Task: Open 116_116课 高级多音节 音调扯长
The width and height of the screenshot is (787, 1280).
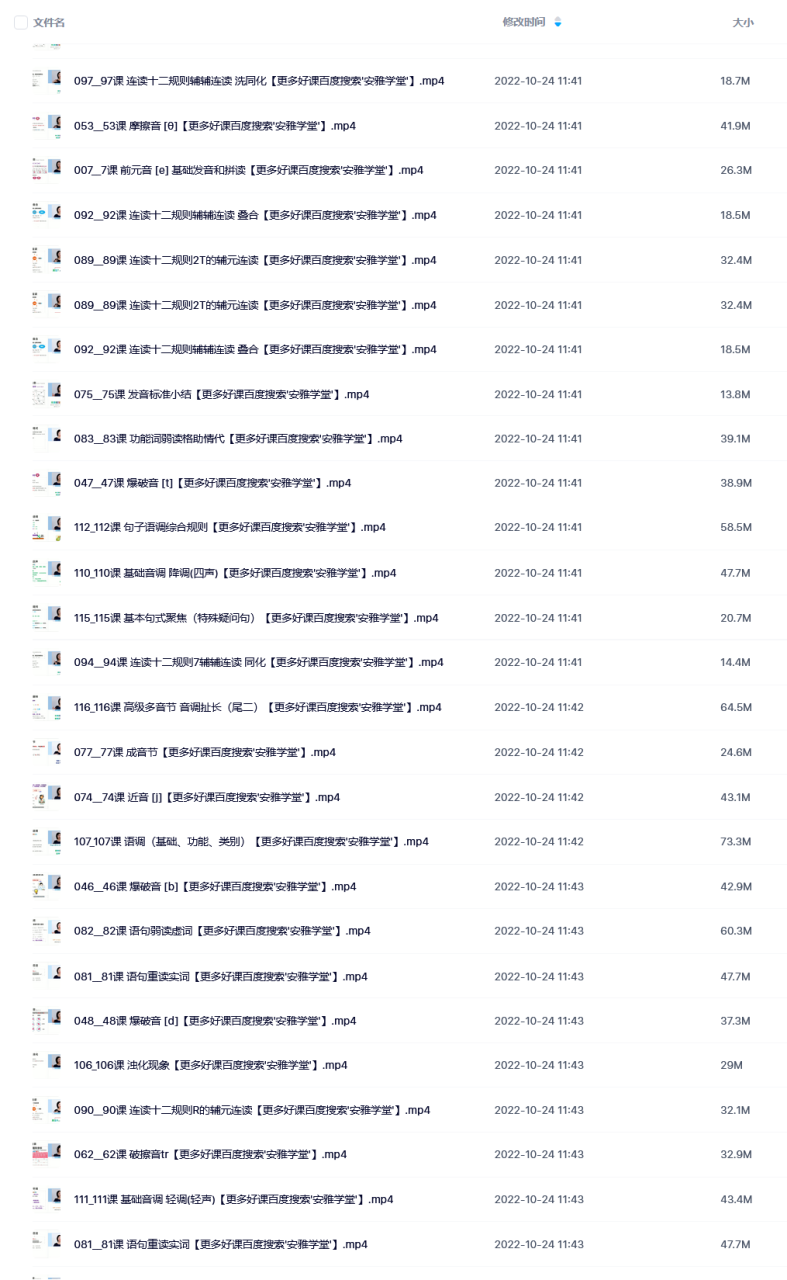Action: pos(258,707)
